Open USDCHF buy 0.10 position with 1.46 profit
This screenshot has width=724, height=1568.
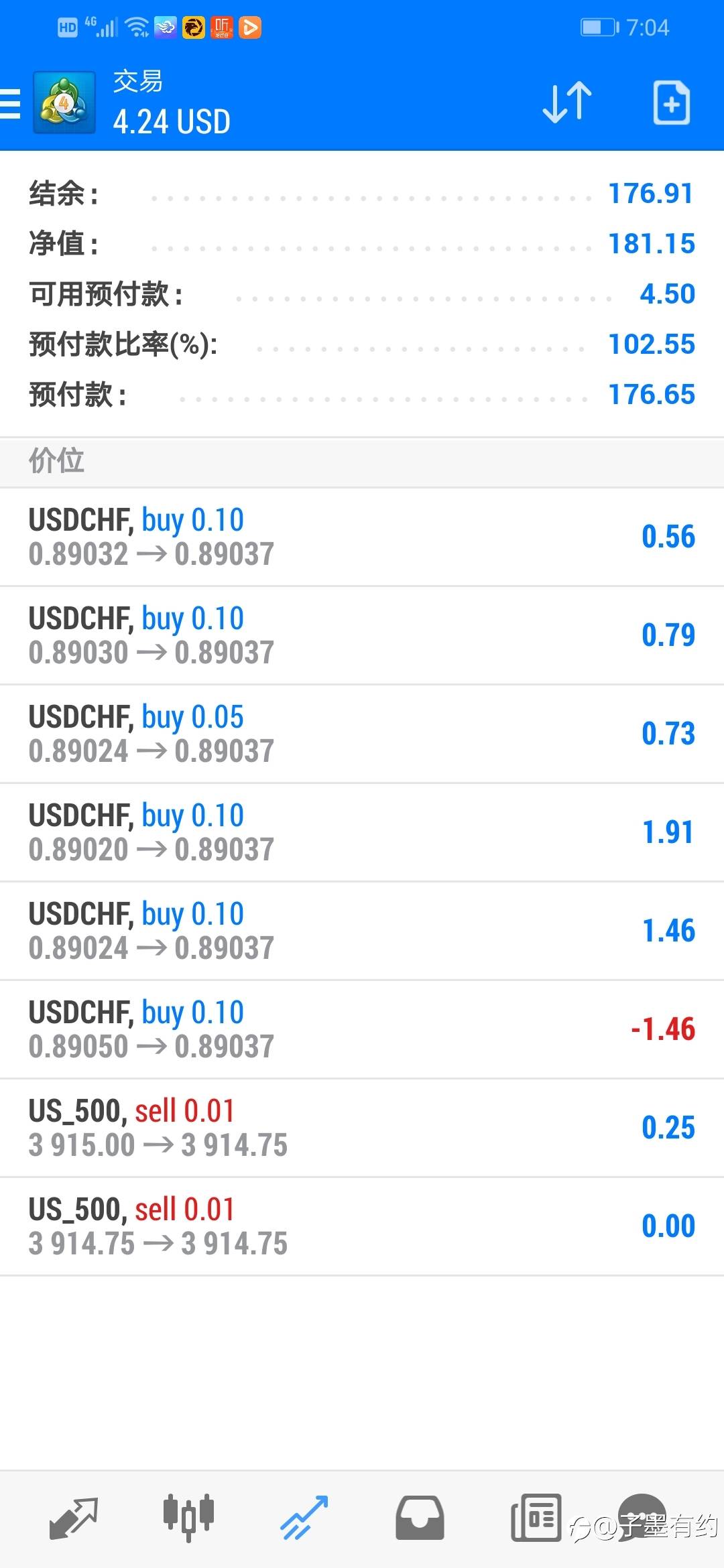pyautogui.click(x=362, y=931)
